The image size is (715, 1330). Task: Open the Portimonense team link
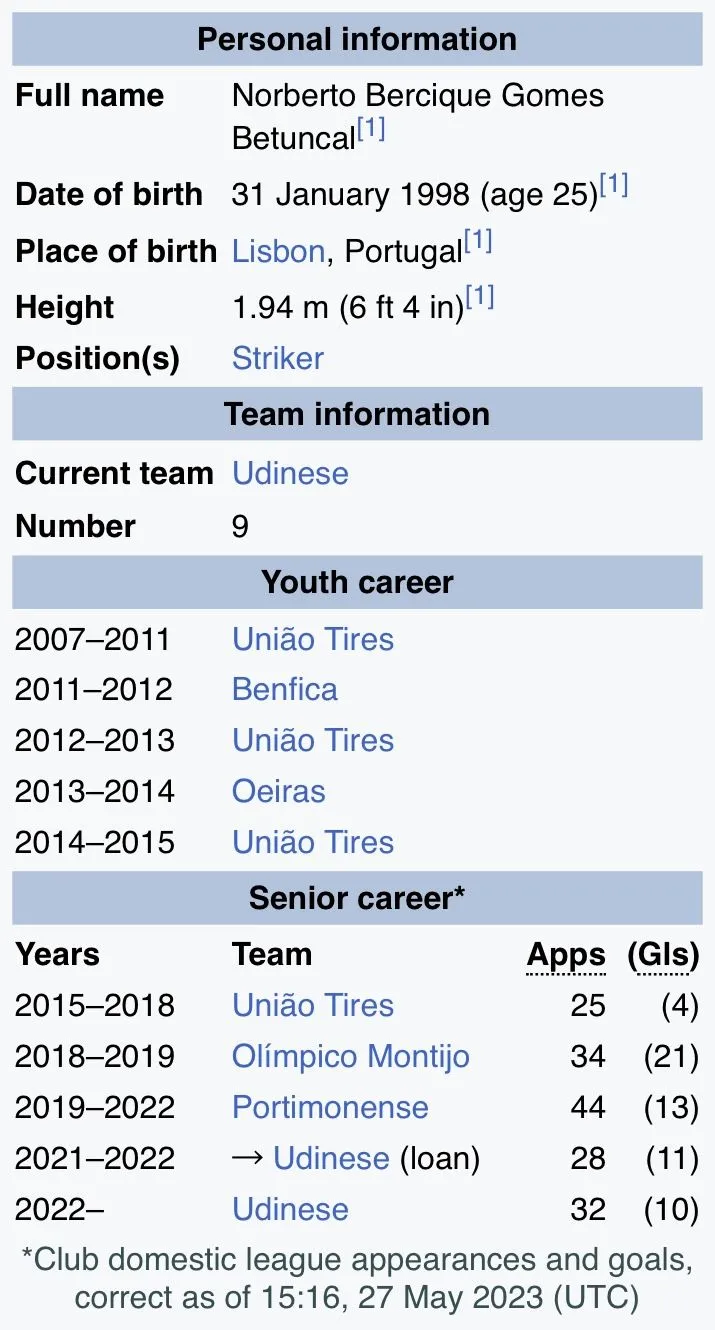(x=330, y=1108)
